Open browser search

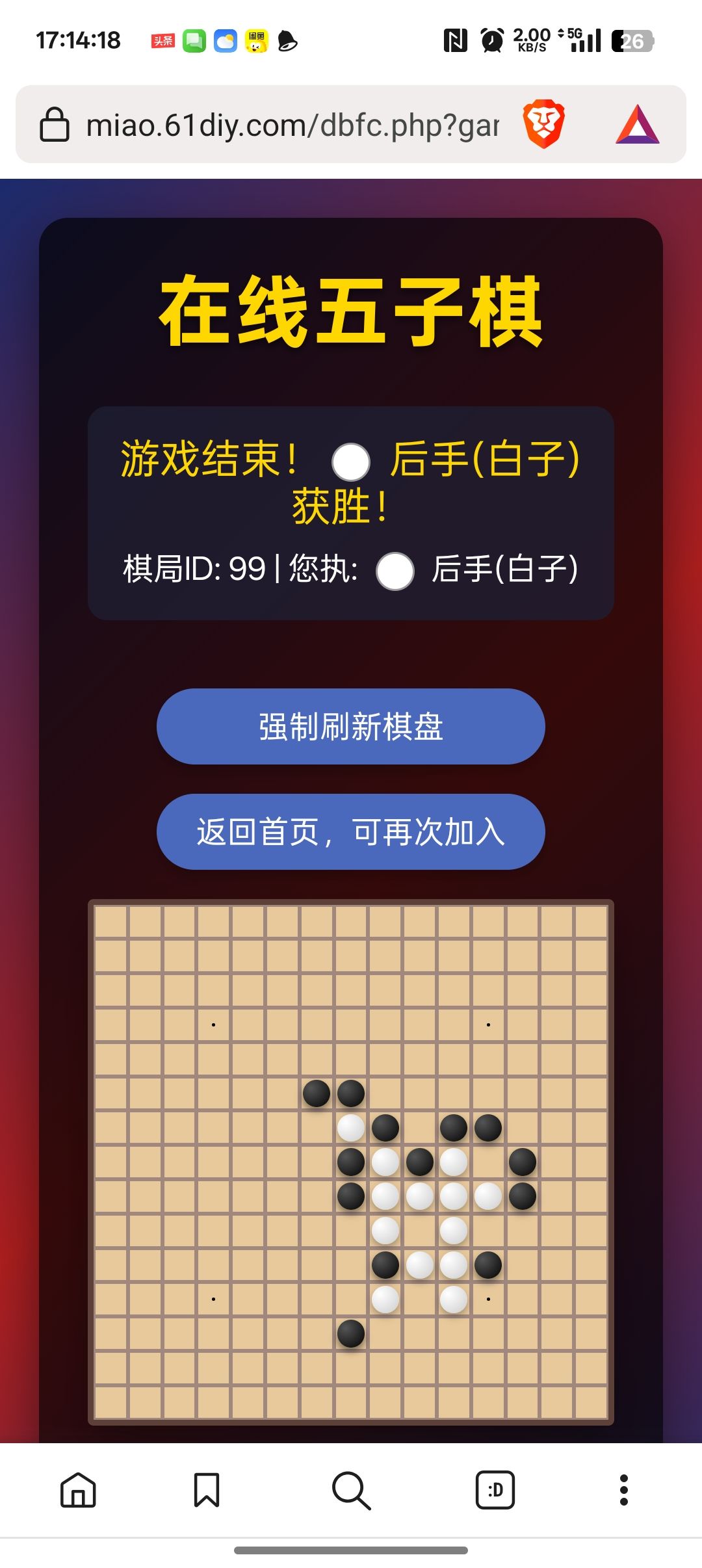[x=351, y=1489]
